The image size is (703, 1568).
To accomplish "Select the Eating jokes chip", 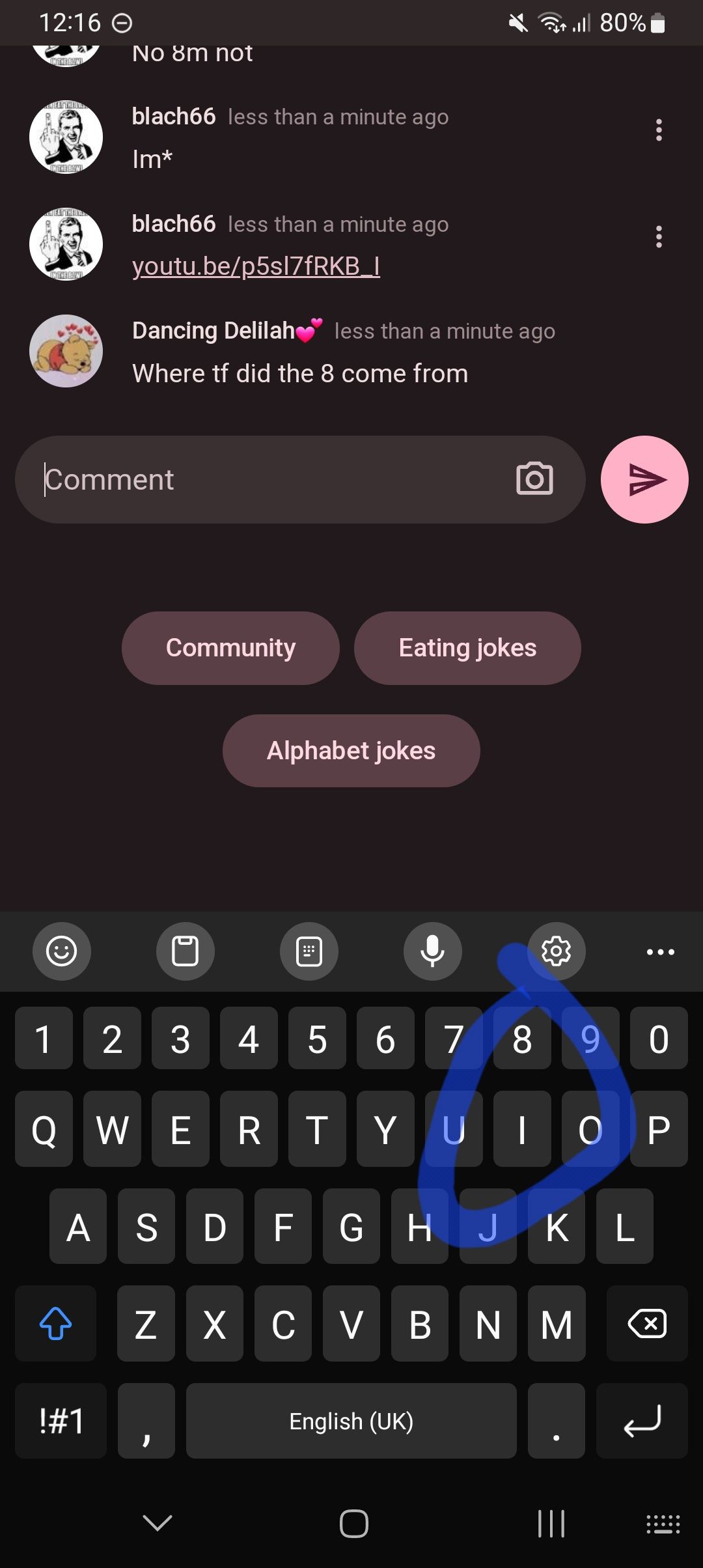I will tap(467, 648).
